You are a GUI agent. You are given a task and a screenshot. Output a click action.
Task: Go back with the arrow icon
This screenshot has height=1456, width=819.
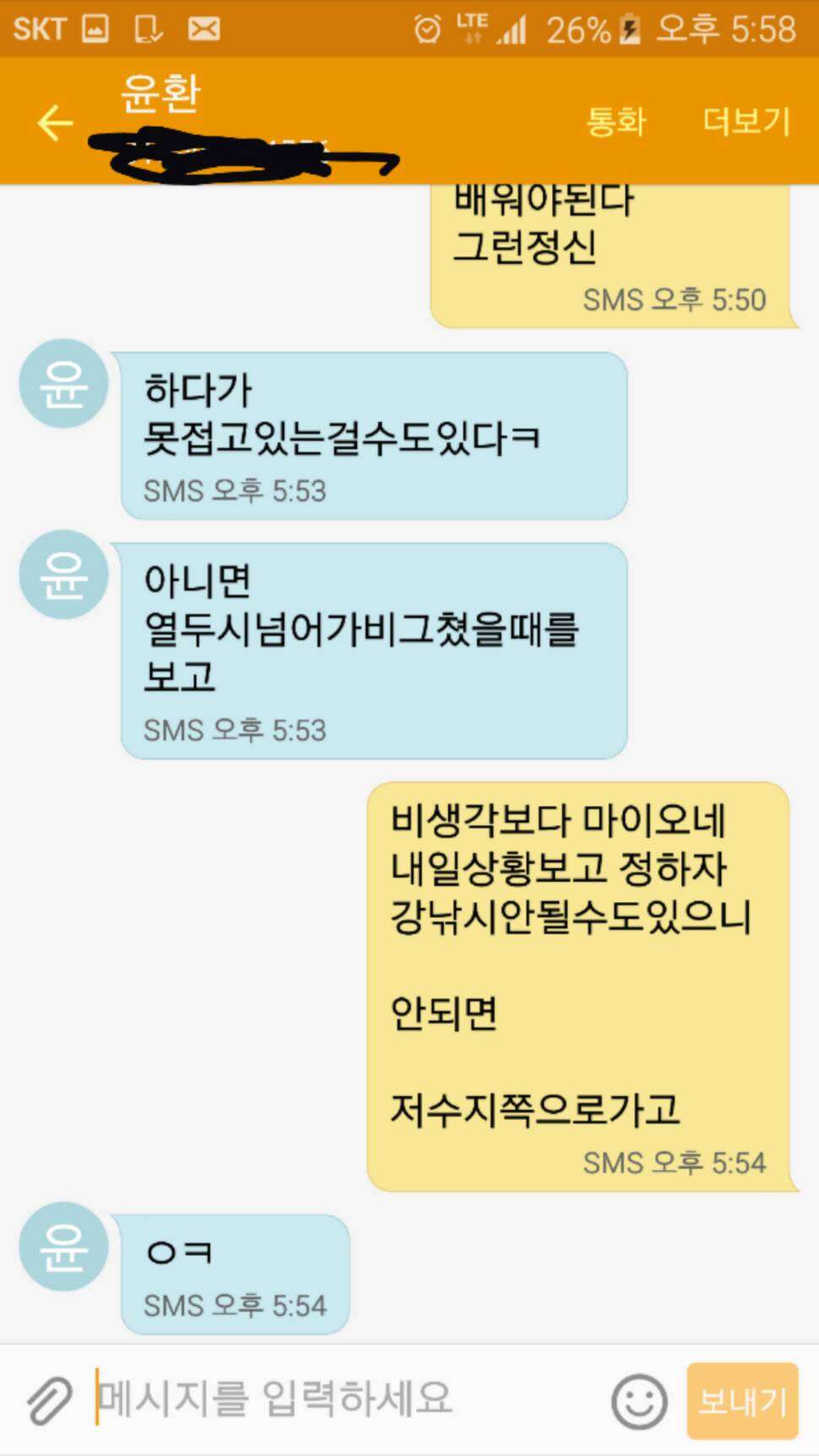55,123
